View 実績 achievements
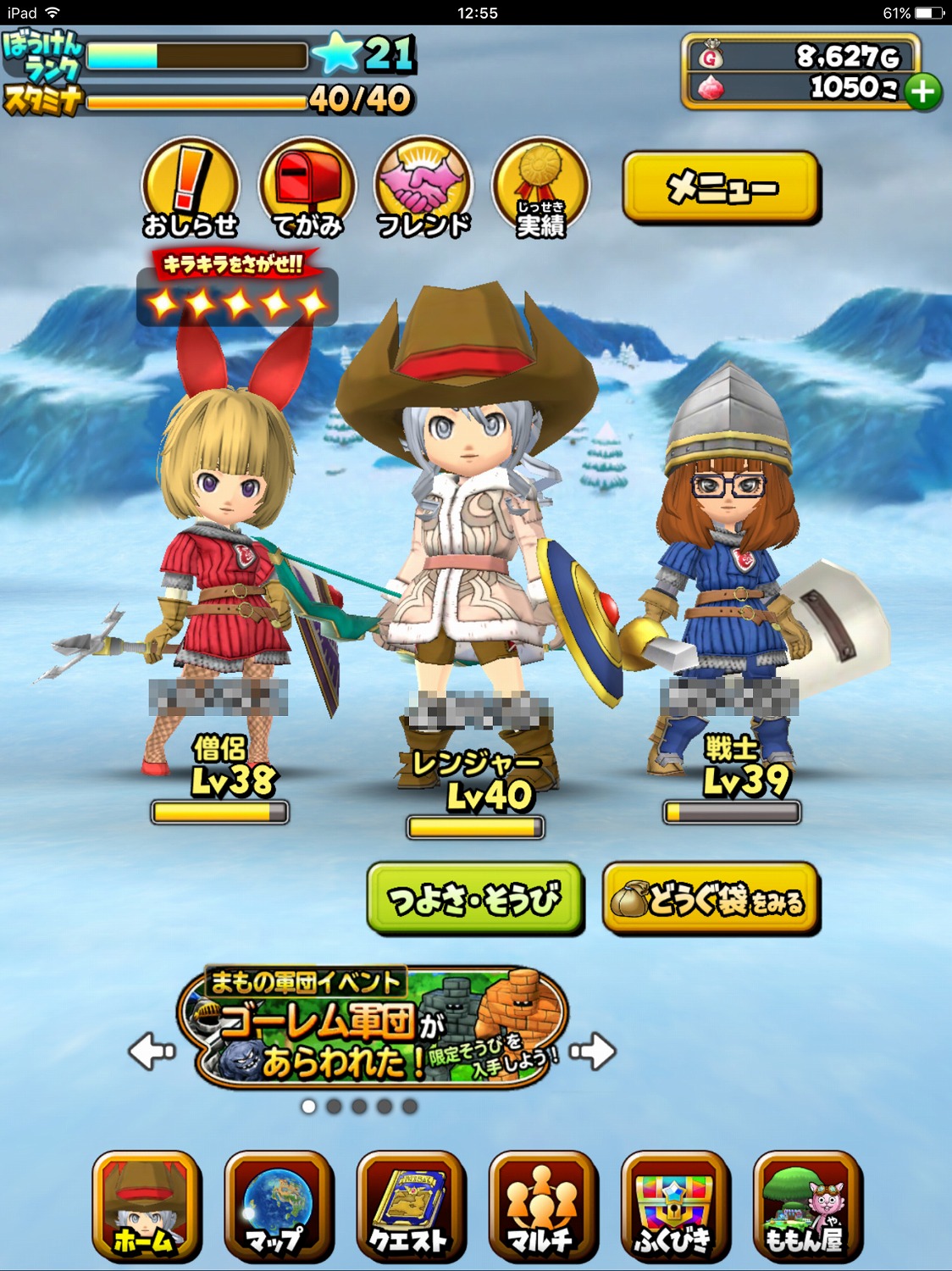 pyautogui.click(x=540, y=188)
